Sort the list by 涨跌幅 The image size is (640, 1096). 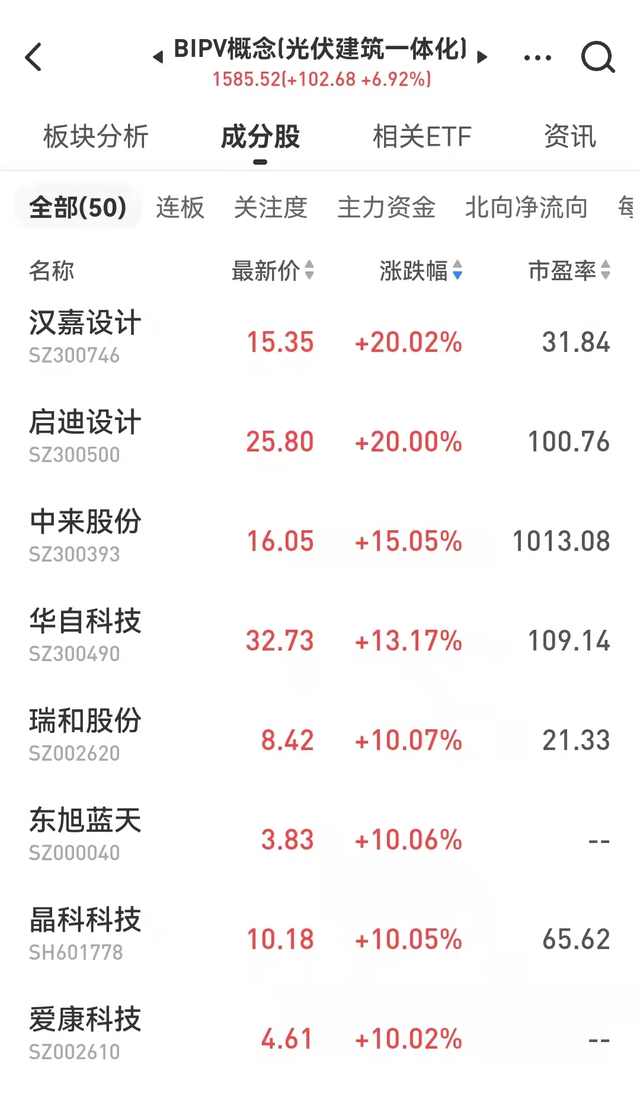(420, 270)
